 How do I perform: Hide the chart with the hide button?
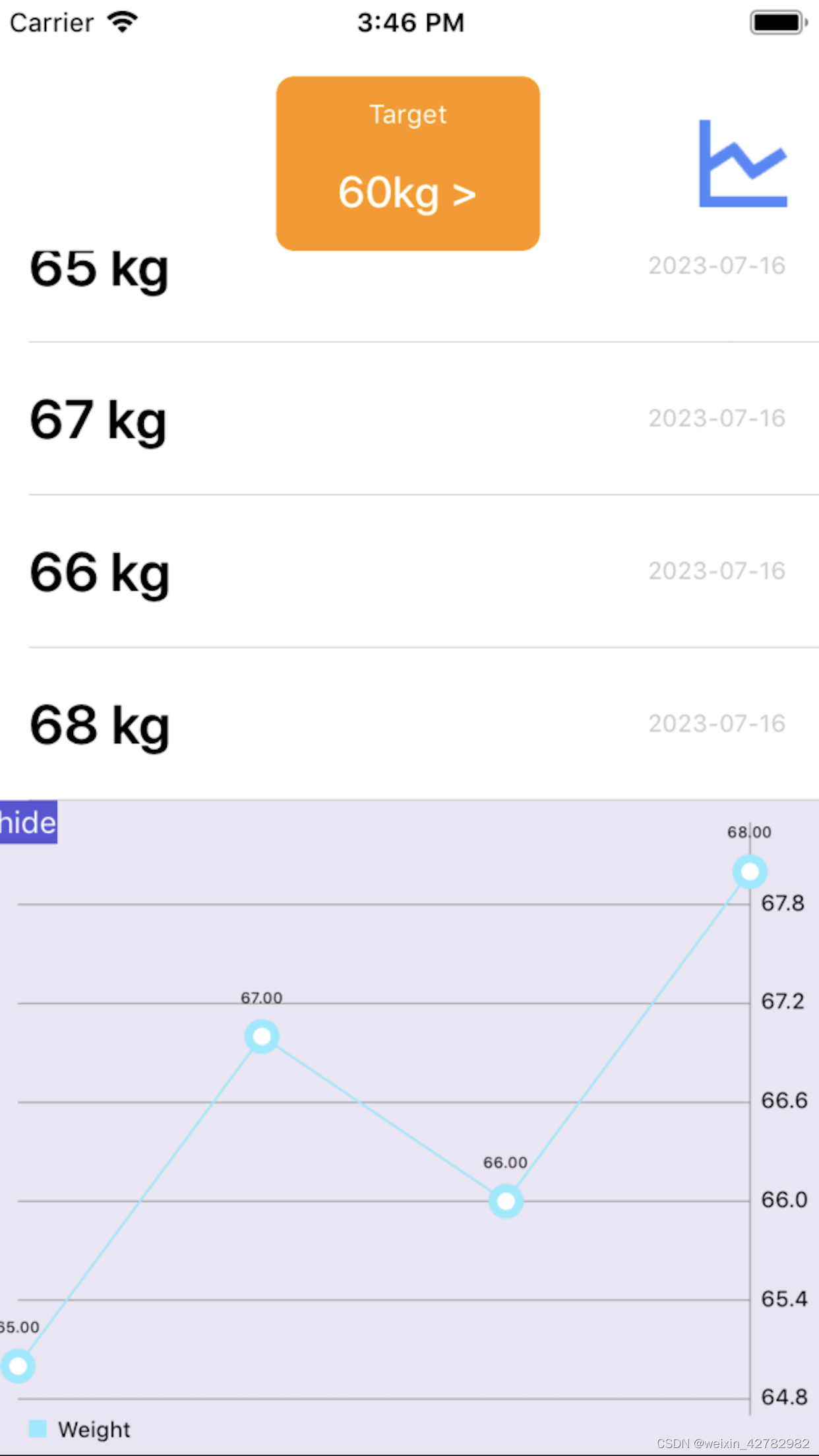click(x=28, y=822)
